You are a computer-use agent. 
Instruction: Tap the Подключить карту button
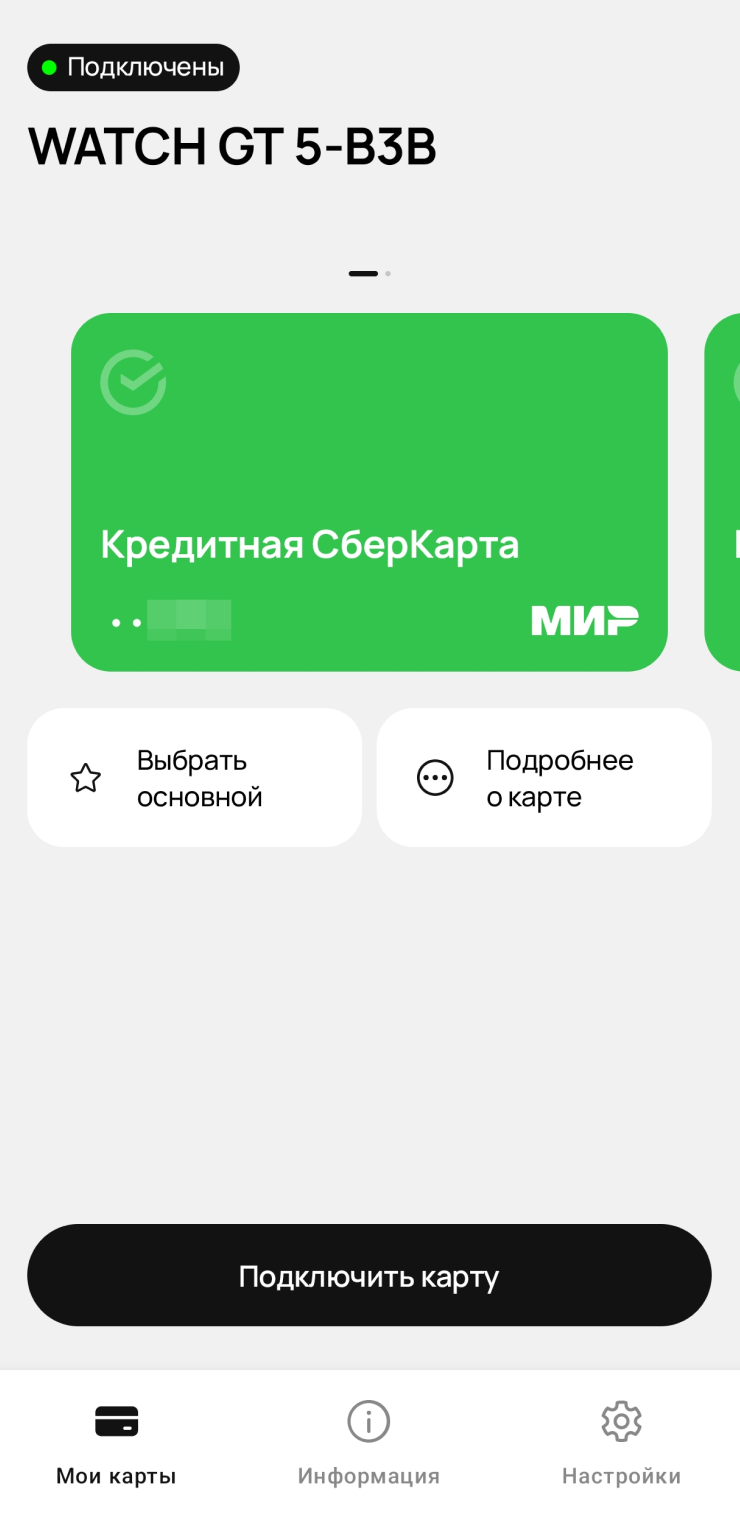coord(368,1275)
